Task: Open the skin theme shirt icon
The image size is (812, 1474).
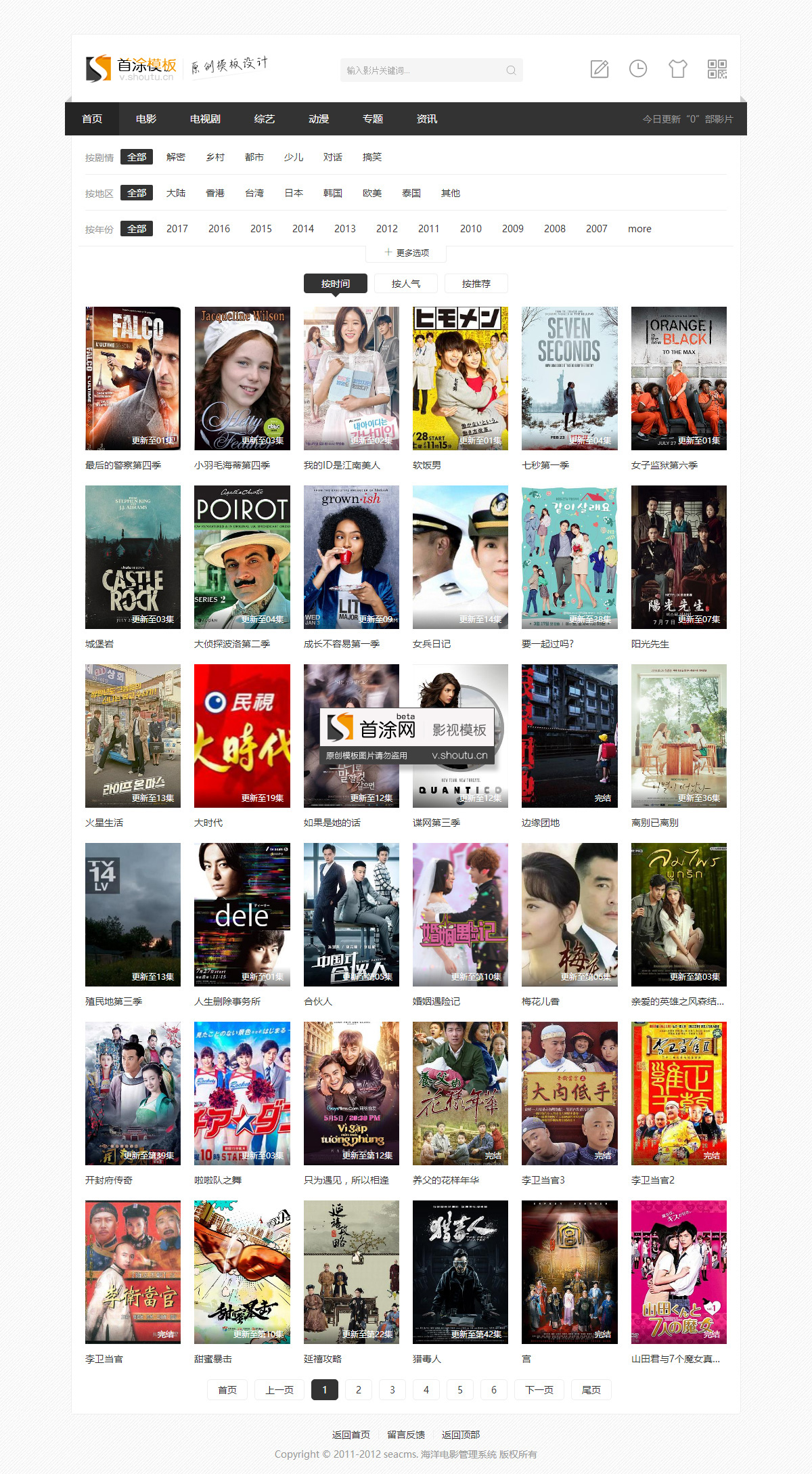Action: (677, 69)
